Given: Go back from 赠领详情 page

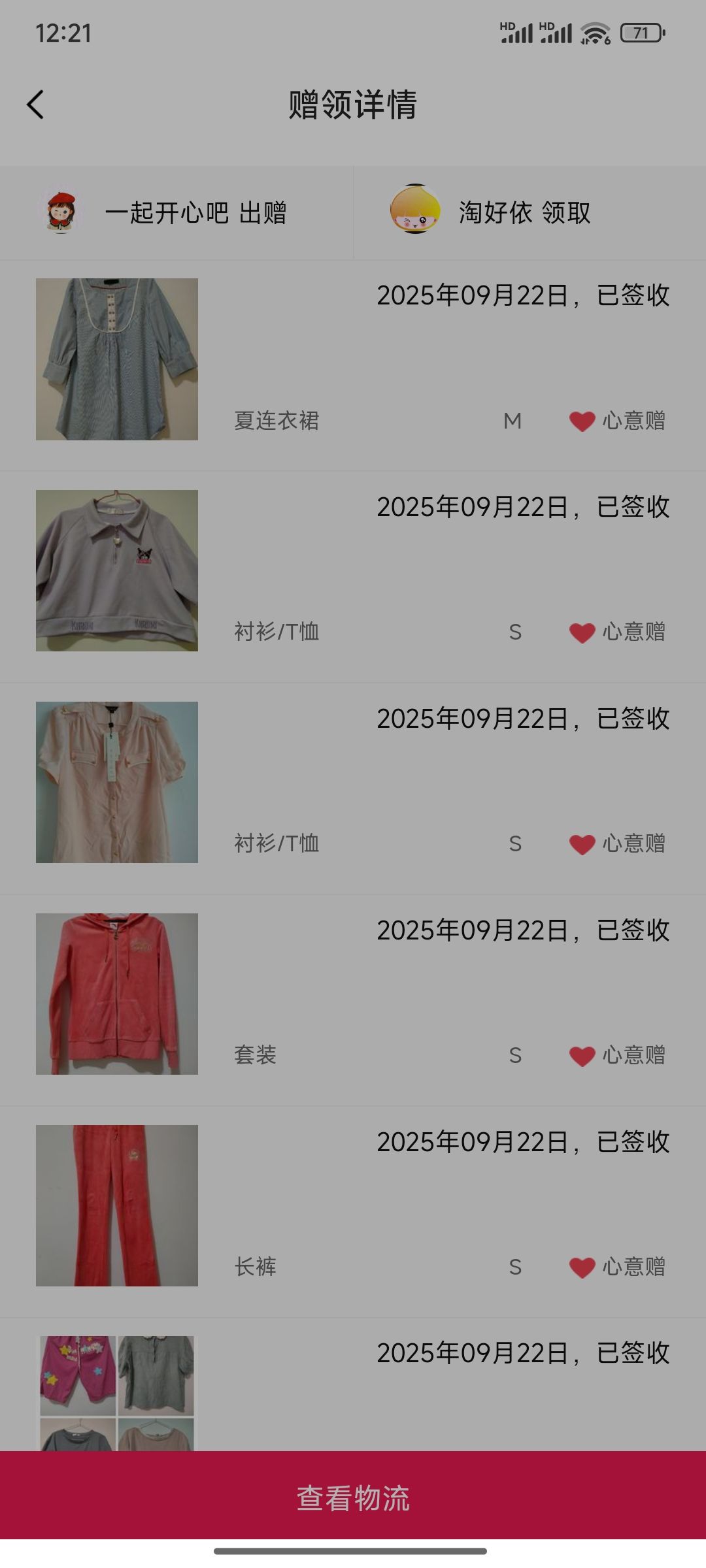Looking at the screenshot, I should [35, 105].
